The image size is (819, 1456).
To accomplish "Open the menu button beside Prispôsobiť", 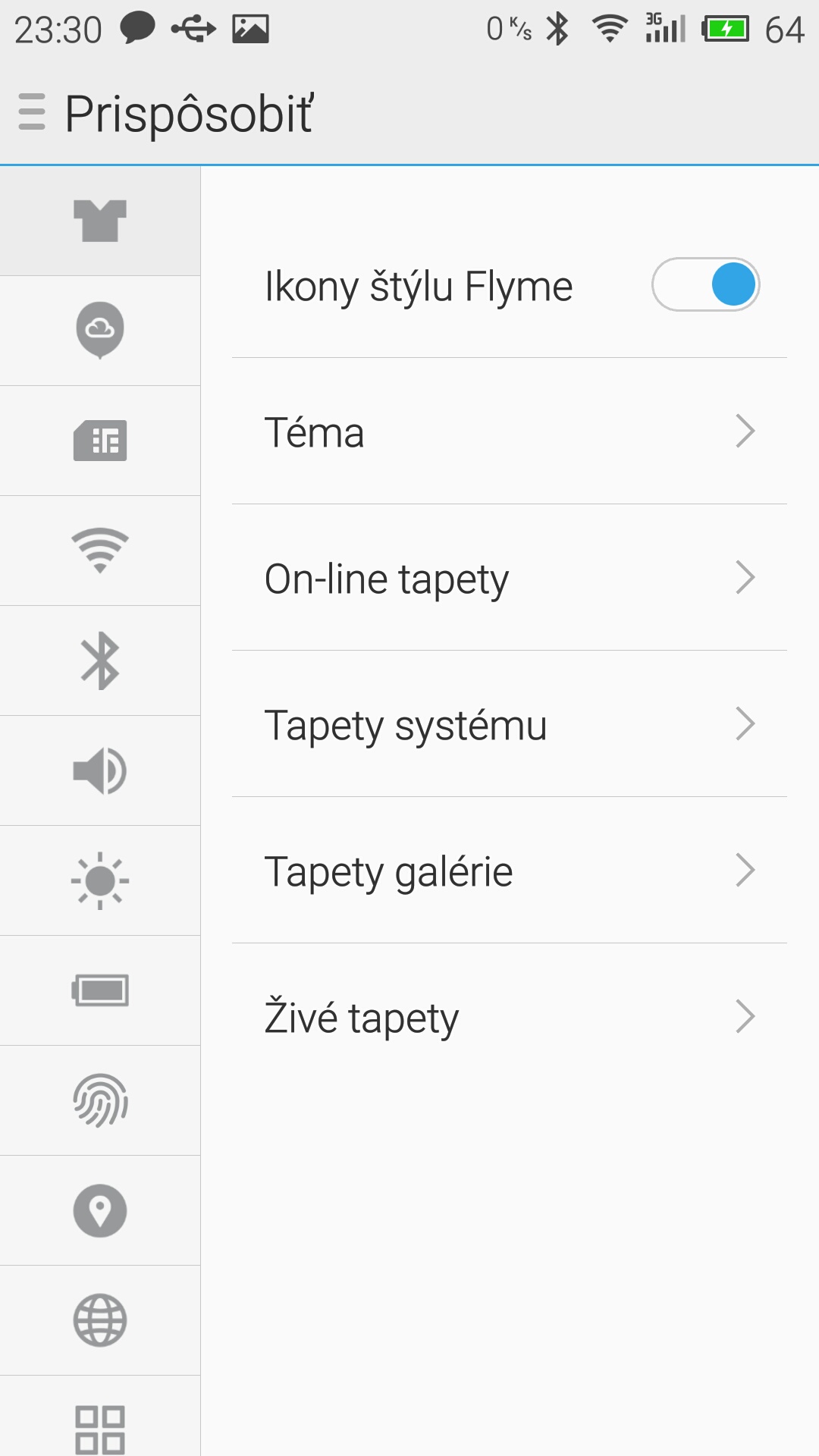I will click(31, 112).
